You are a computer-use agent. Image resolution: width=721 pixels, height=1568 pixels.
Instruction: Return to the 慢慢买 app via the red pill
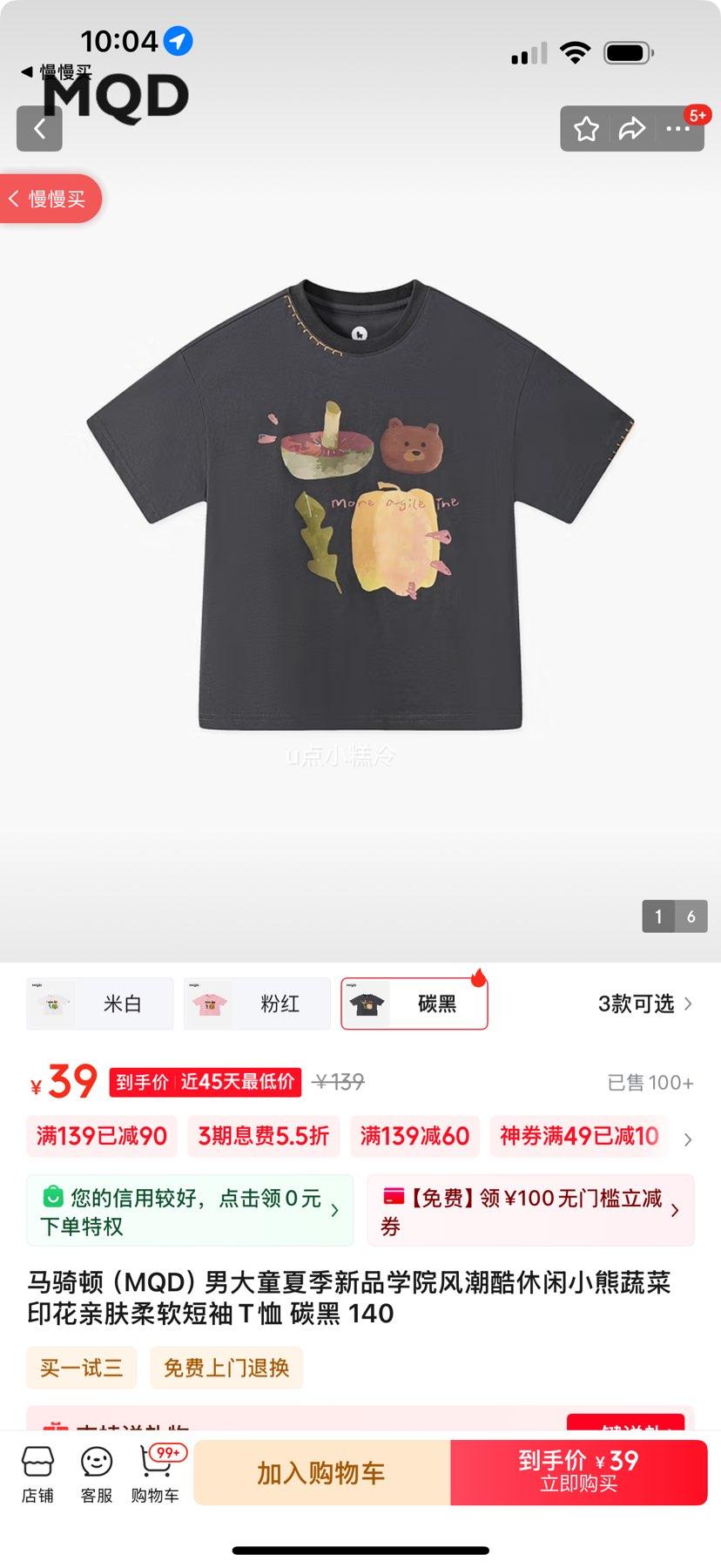[x=51, y=199]
